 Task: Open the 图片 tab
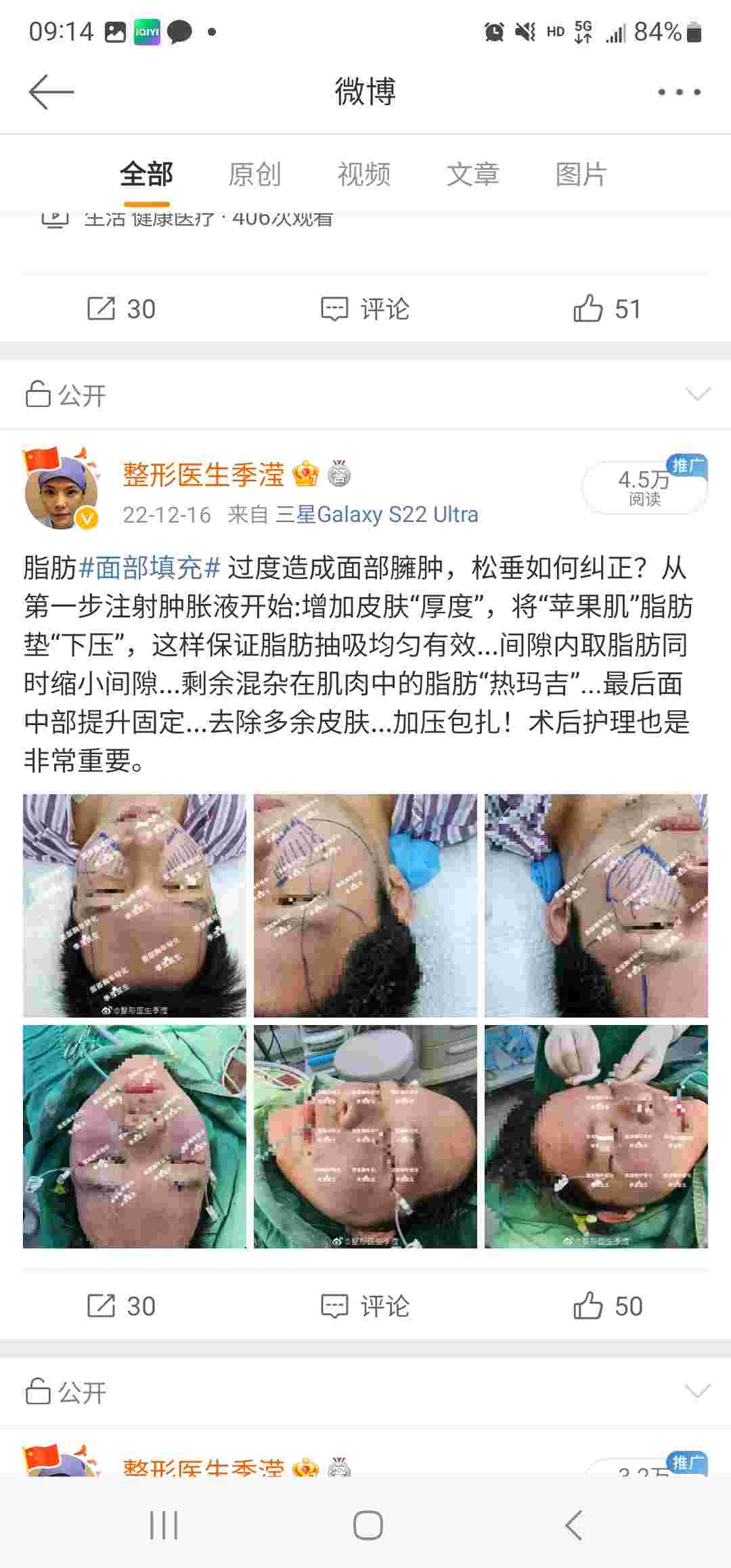point(581,175)
